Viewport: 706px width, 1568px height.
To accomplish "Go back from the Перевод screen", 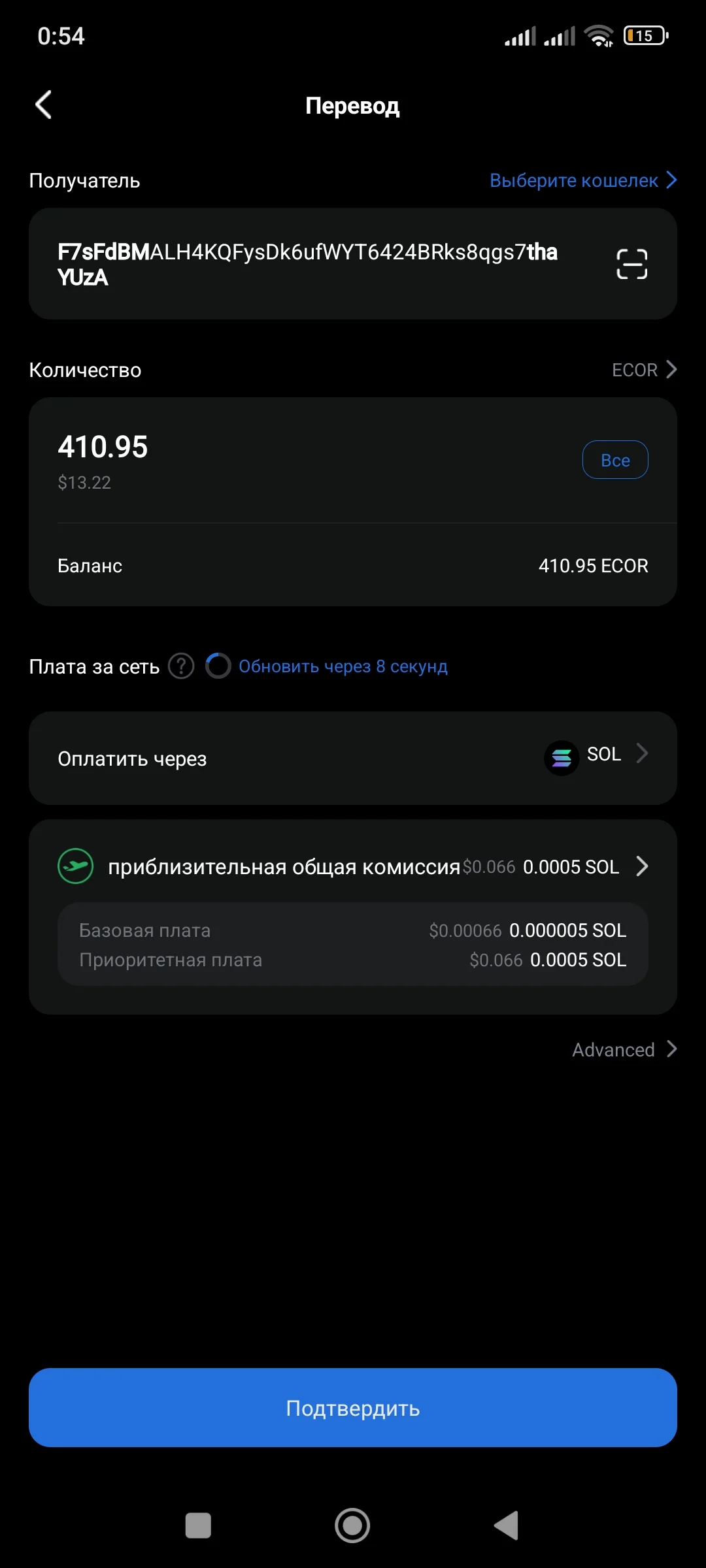I will point(43,105).
